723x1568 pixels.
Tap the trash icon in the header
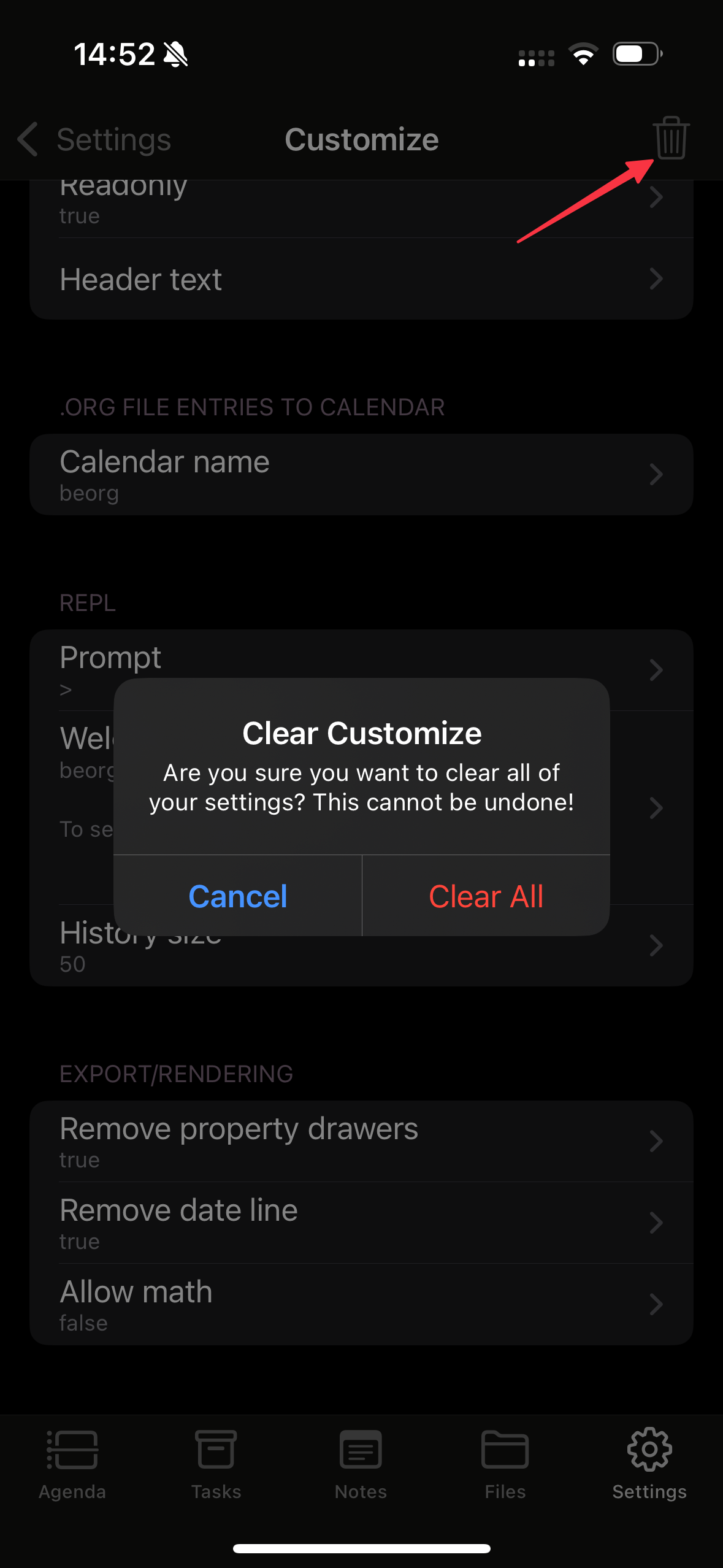(671, 138)
